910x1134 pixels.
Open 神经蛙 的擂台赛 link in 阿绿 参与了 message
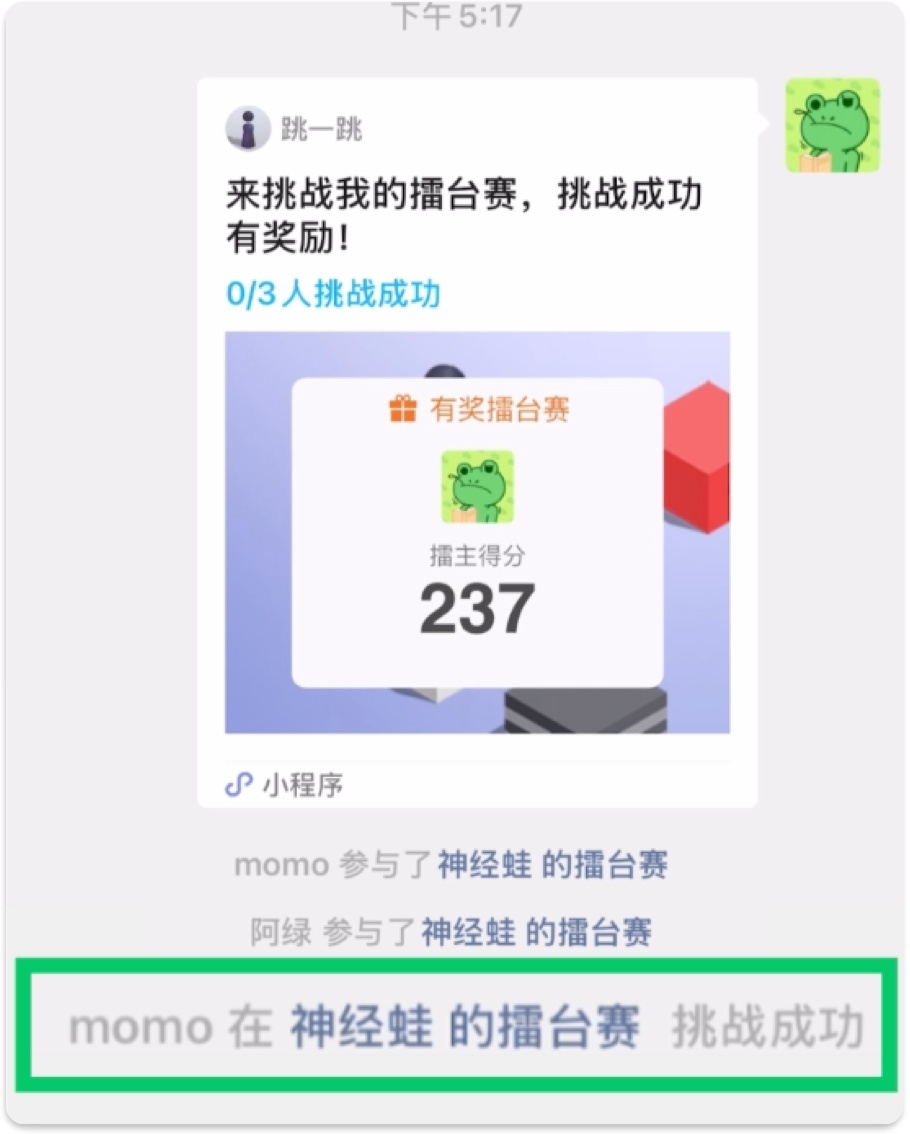pos(536,933)
